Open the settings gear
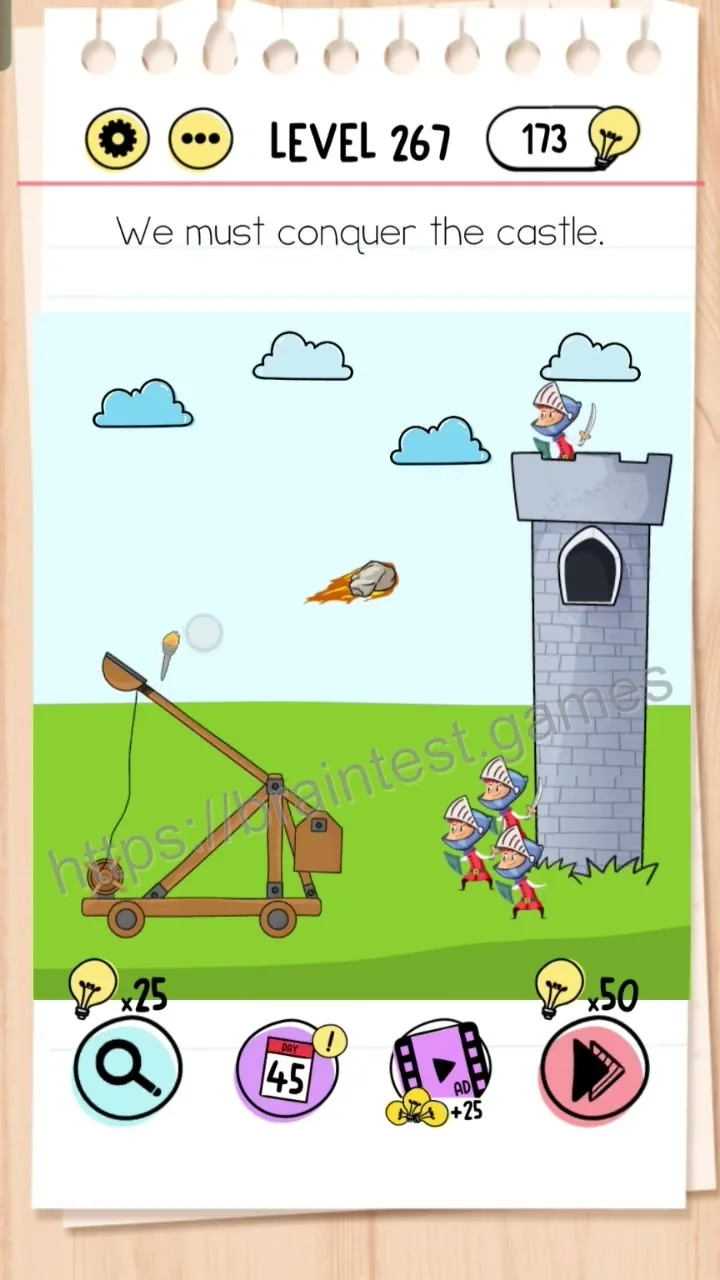720x1280 pixels. pos(117,139)
